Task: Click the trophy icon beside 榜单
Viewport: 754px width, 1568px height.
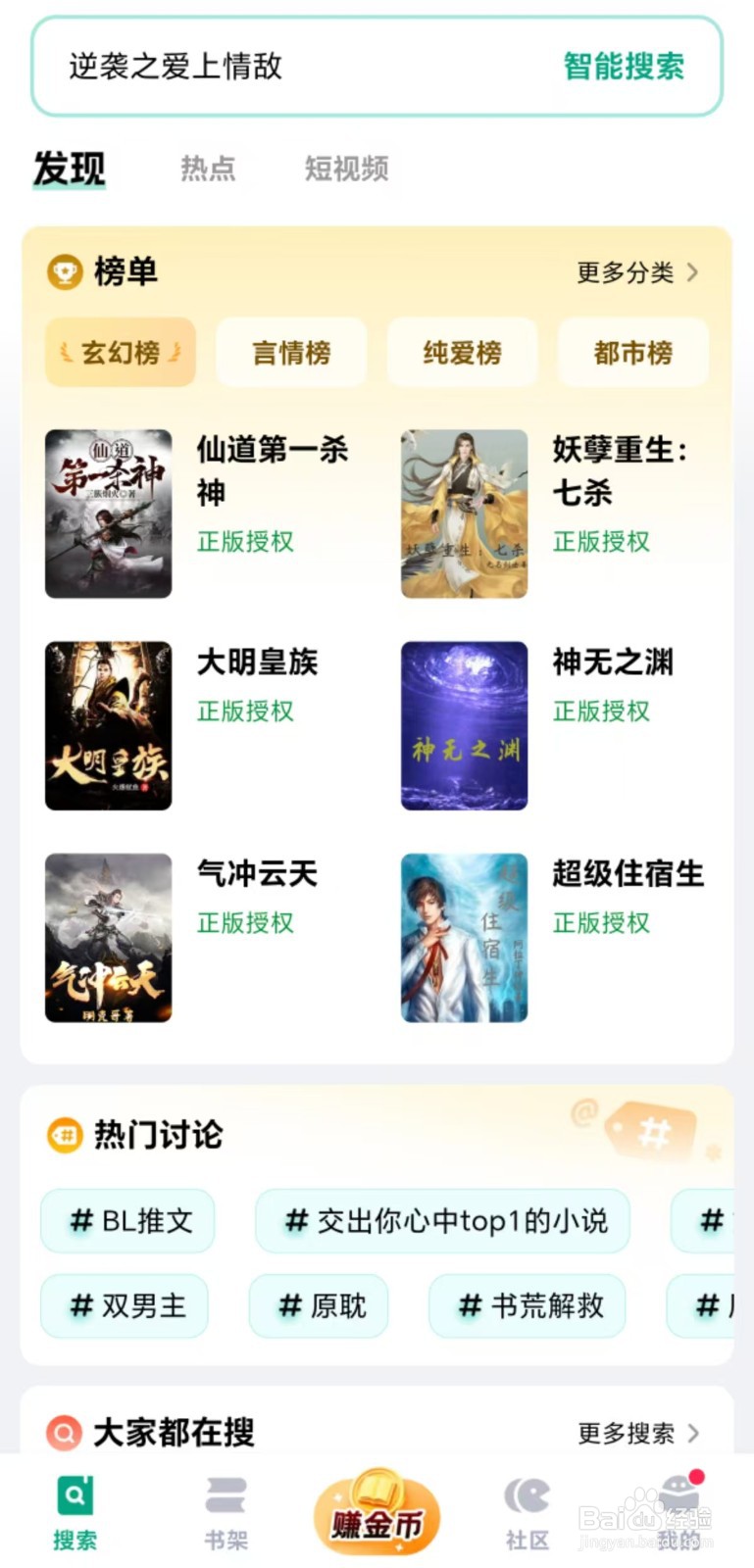Action: 65,272
